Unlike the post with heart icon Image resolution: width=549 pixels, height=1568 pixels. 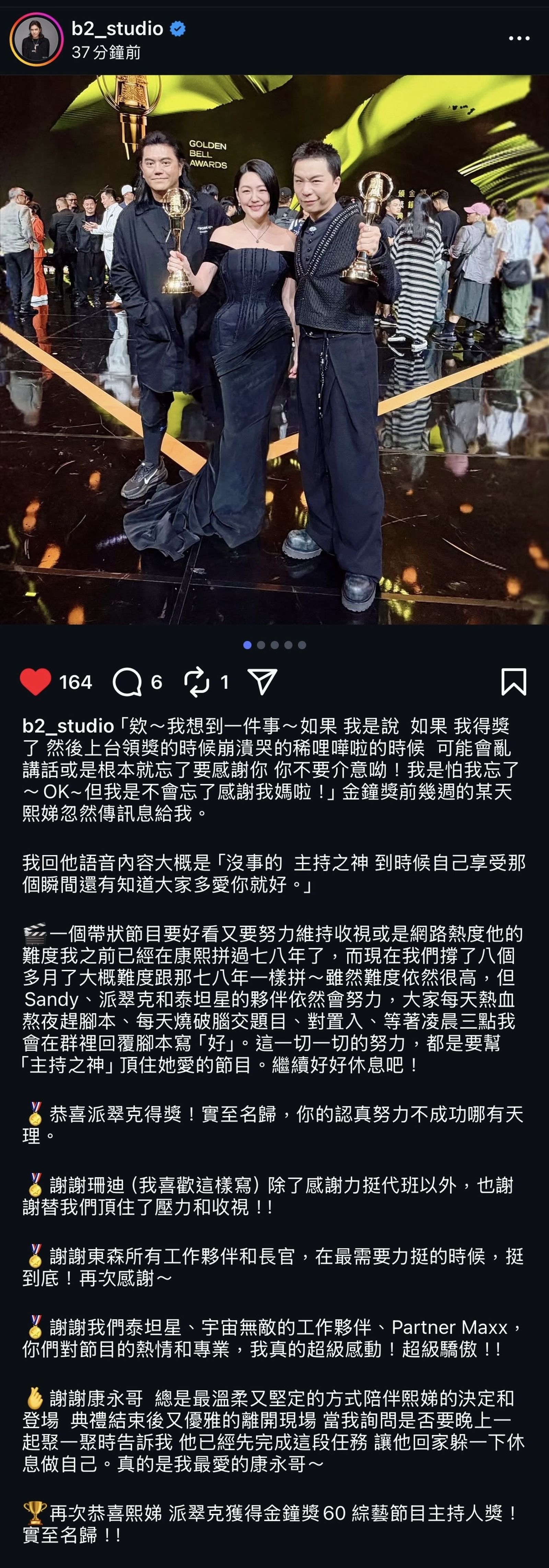point(35,682)
